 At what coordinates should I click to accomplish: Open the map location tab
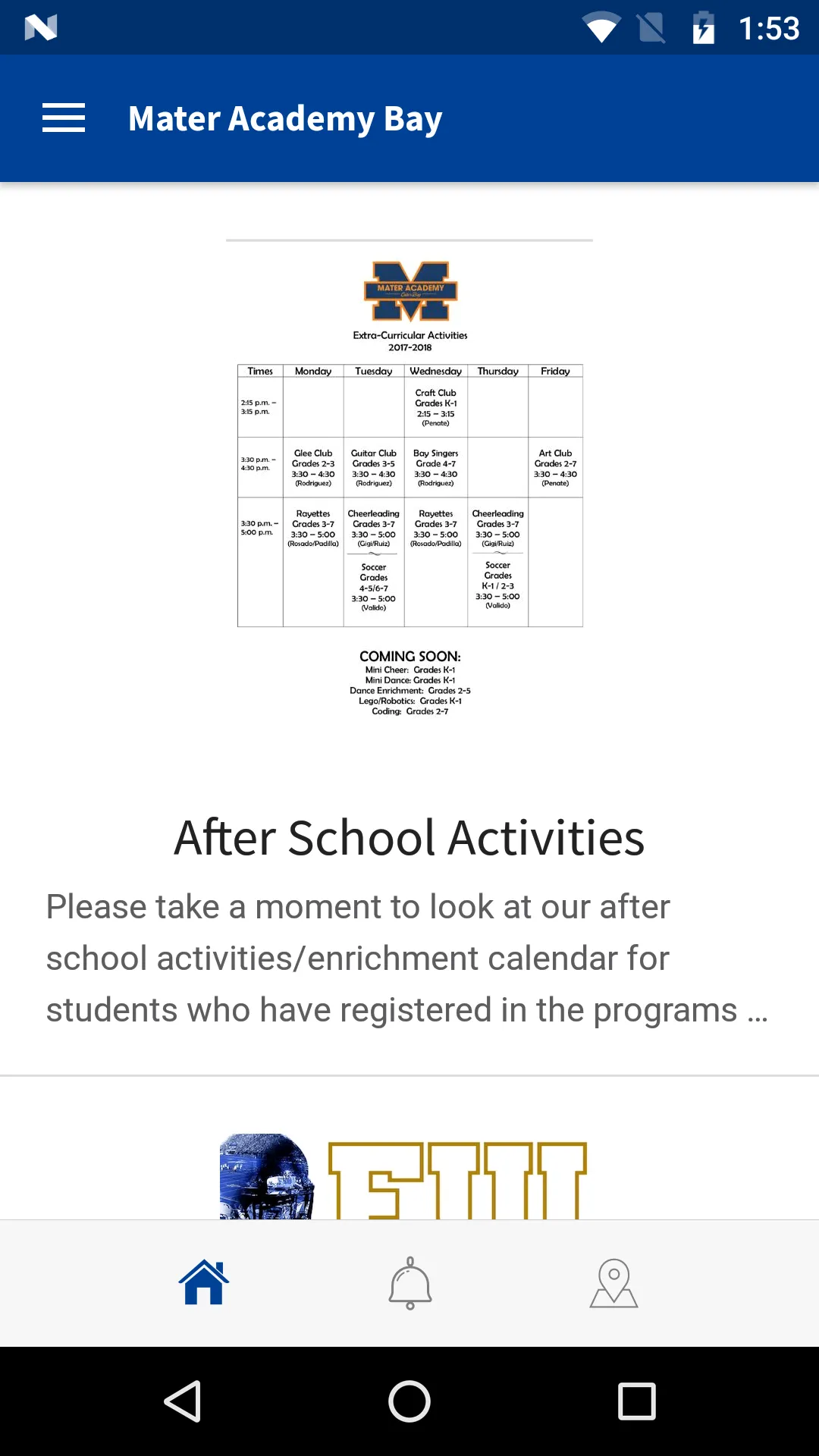tap(614, 1283)
